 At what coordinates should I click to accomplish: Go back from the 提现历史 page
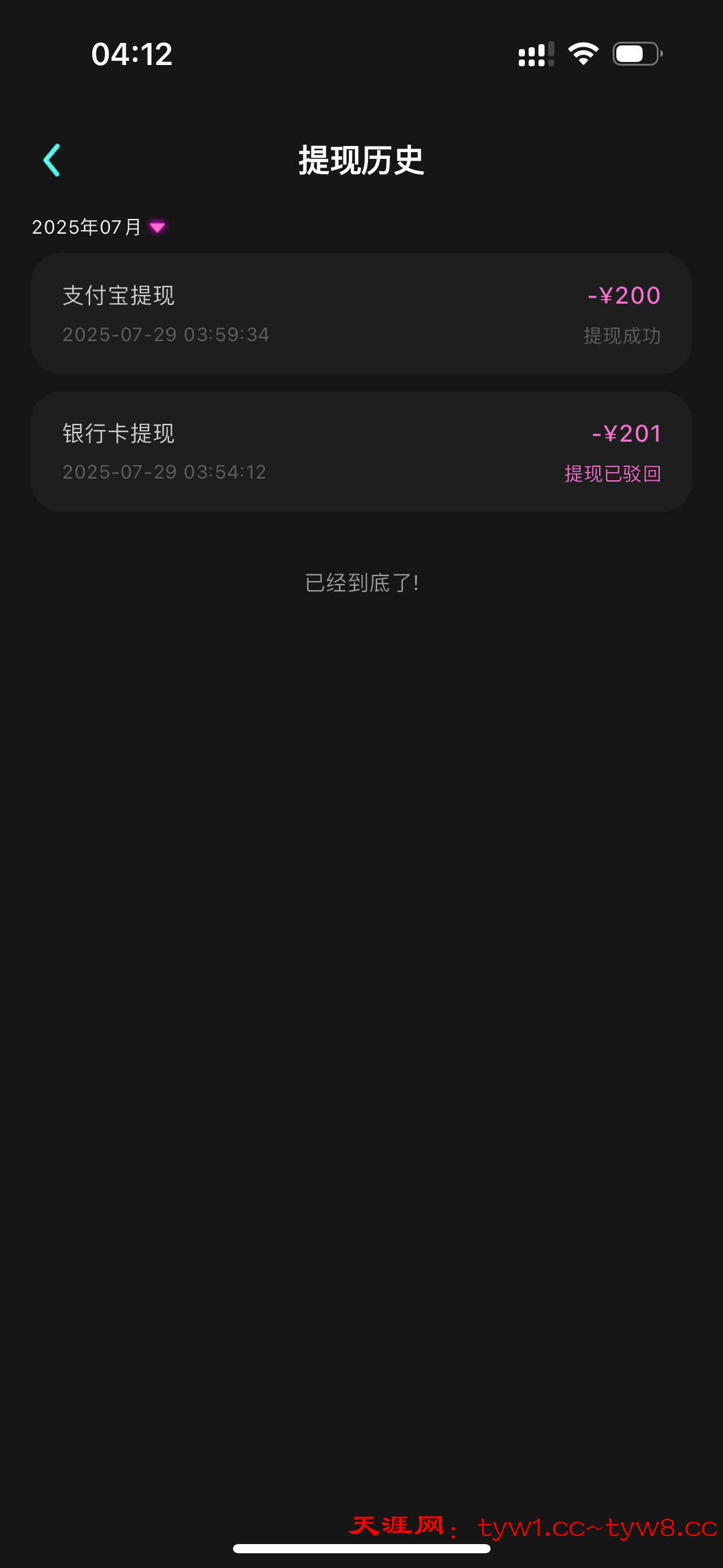click(x=52, y=161)
